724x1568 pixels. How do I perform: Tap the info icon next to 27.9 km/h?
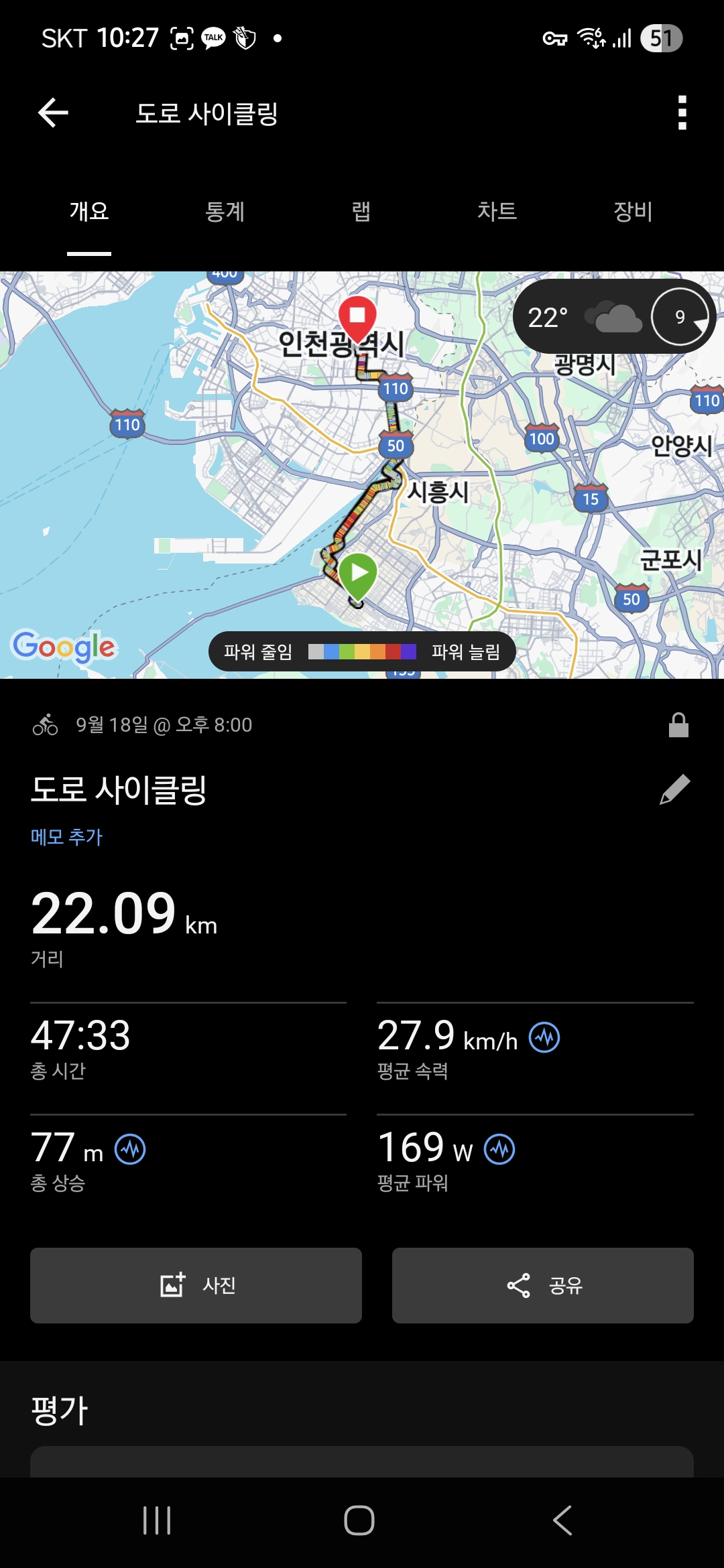click(544, 1038)
